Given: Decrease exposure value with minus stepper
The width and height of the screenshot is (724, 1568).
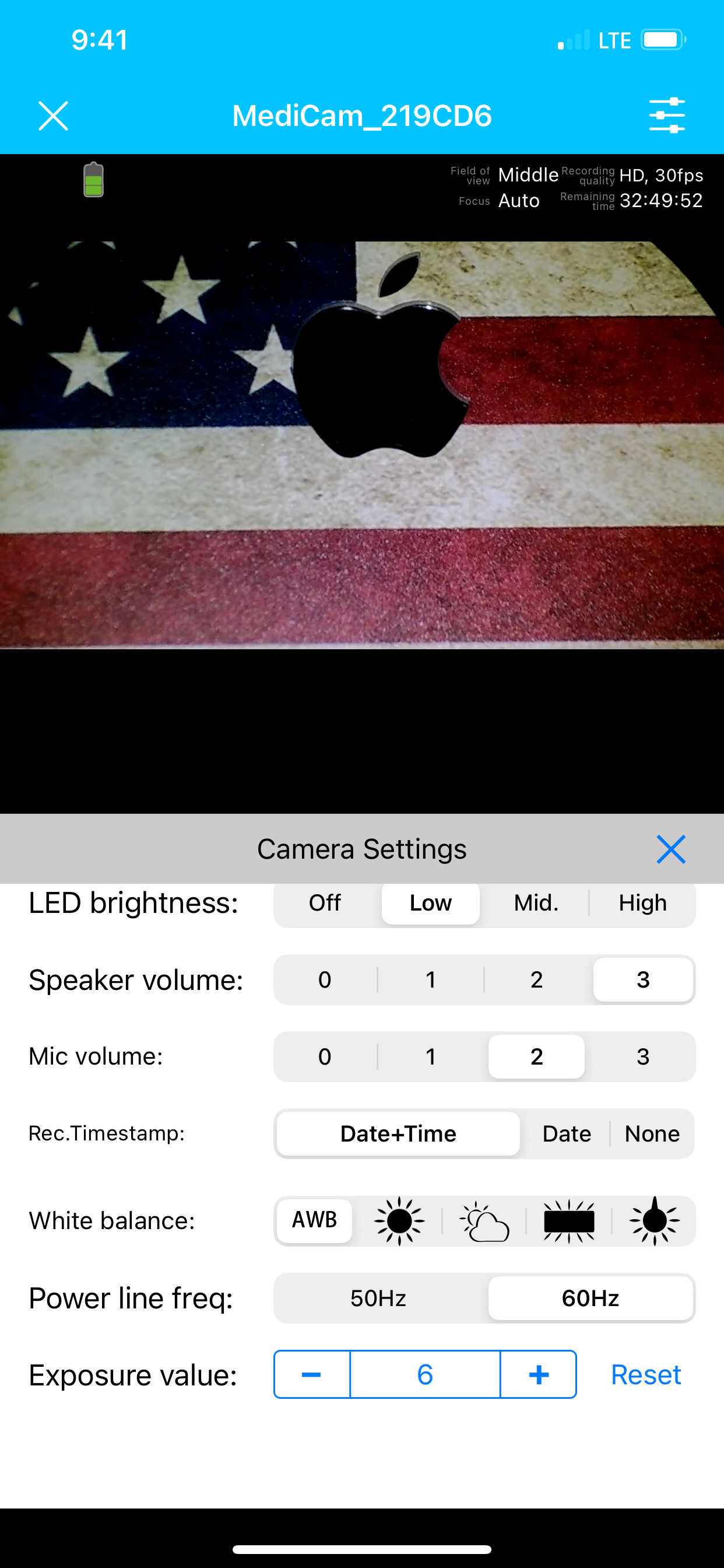Looking at the screenshot, I should (311, 1374).
